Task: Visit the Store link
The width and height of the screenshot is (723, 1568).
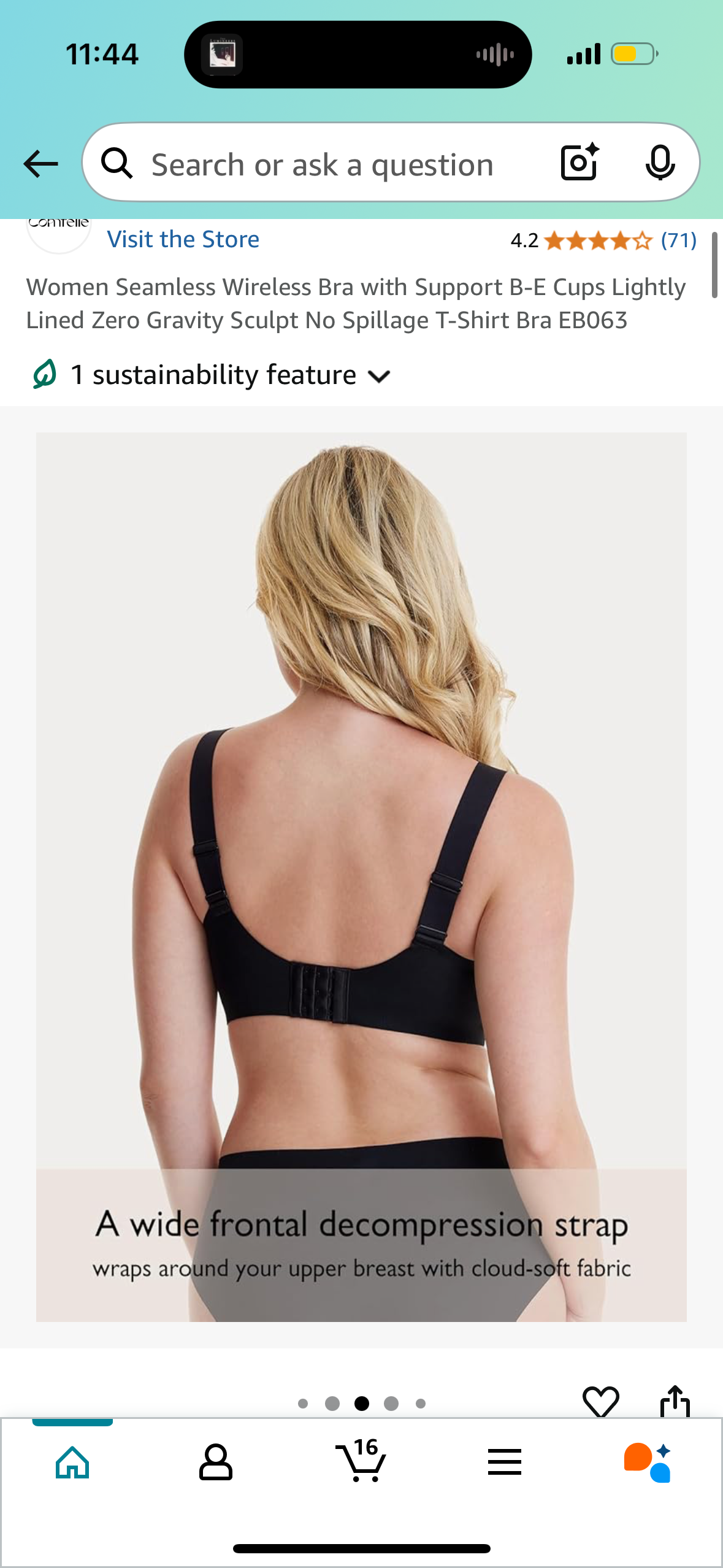Action: point(183,239)
